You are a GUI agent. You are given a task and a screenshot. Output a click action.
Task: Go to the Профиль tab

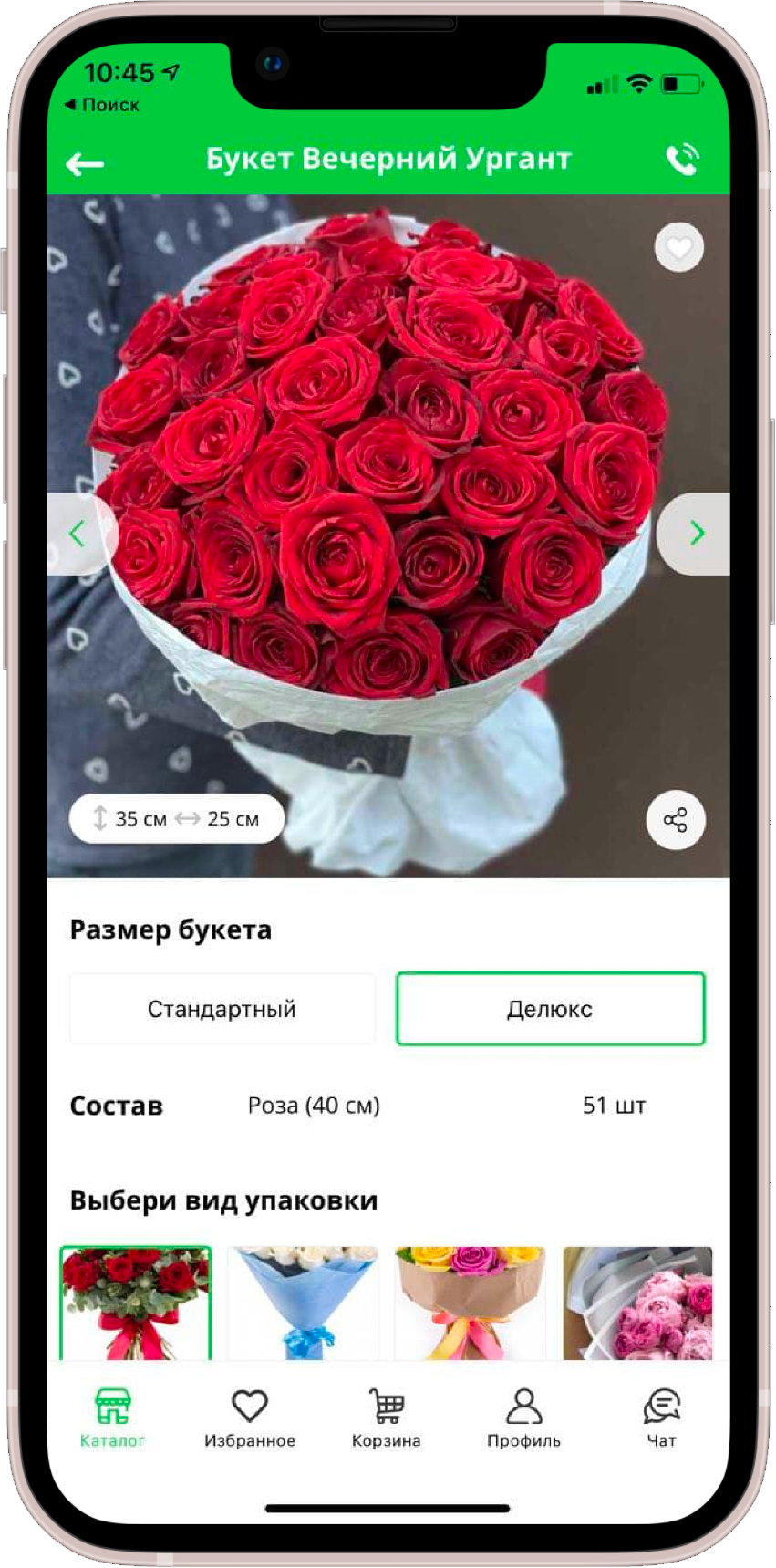point(523,1417)
